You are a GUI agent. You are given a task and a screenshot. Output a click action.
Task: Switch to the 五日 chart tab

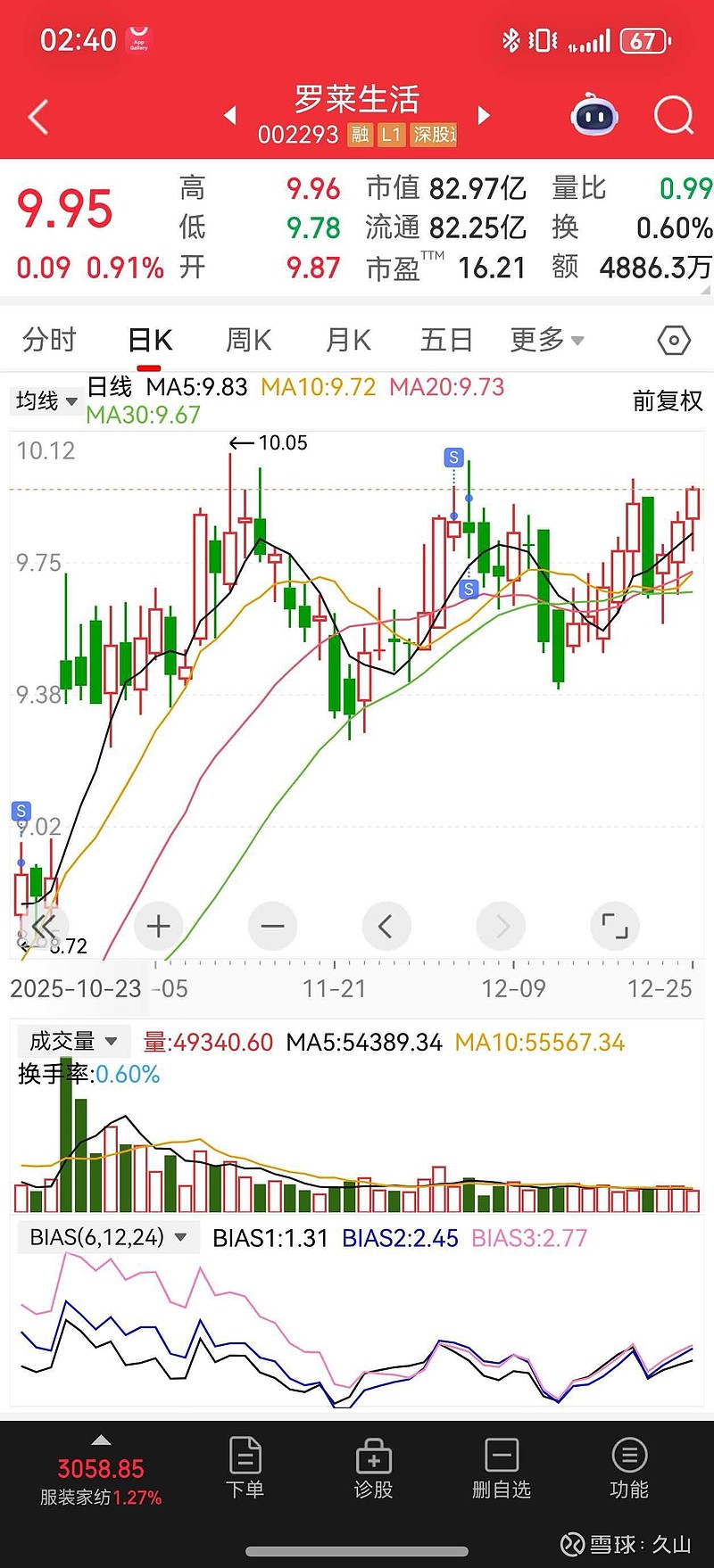445,340
